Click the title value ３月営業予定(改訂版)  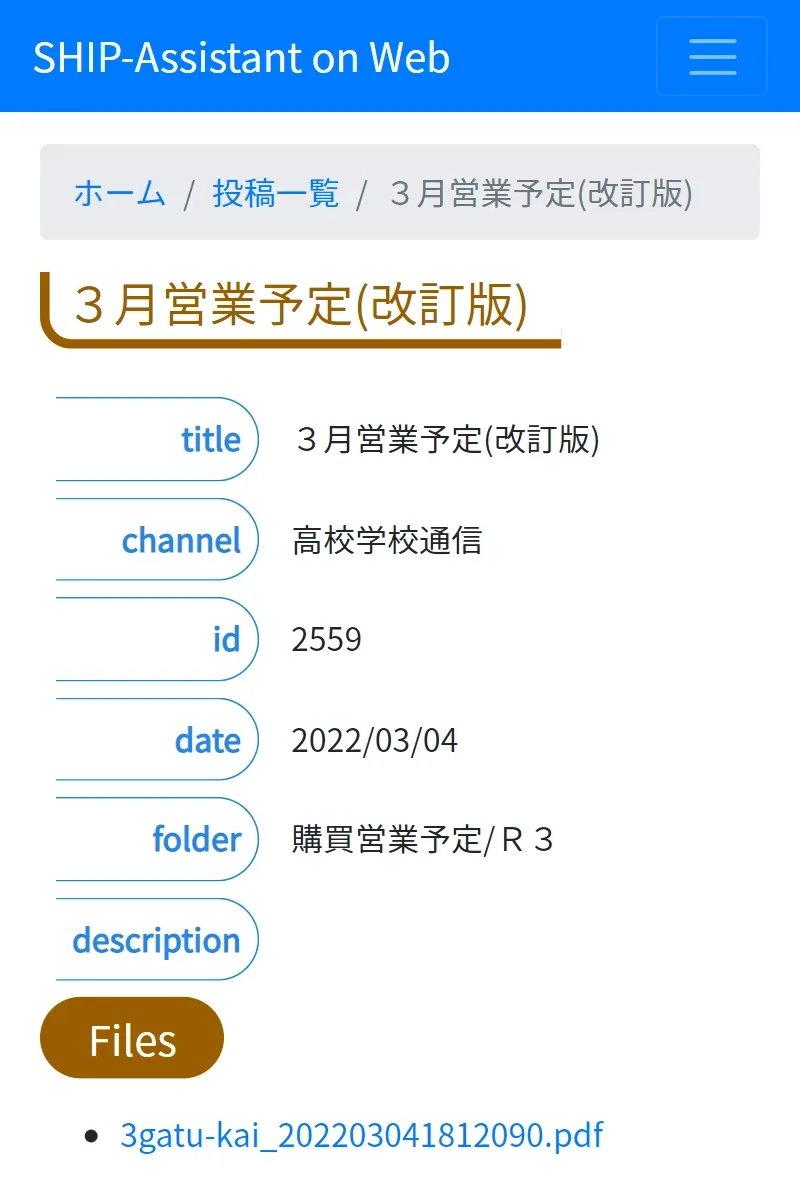pos(445,440)
